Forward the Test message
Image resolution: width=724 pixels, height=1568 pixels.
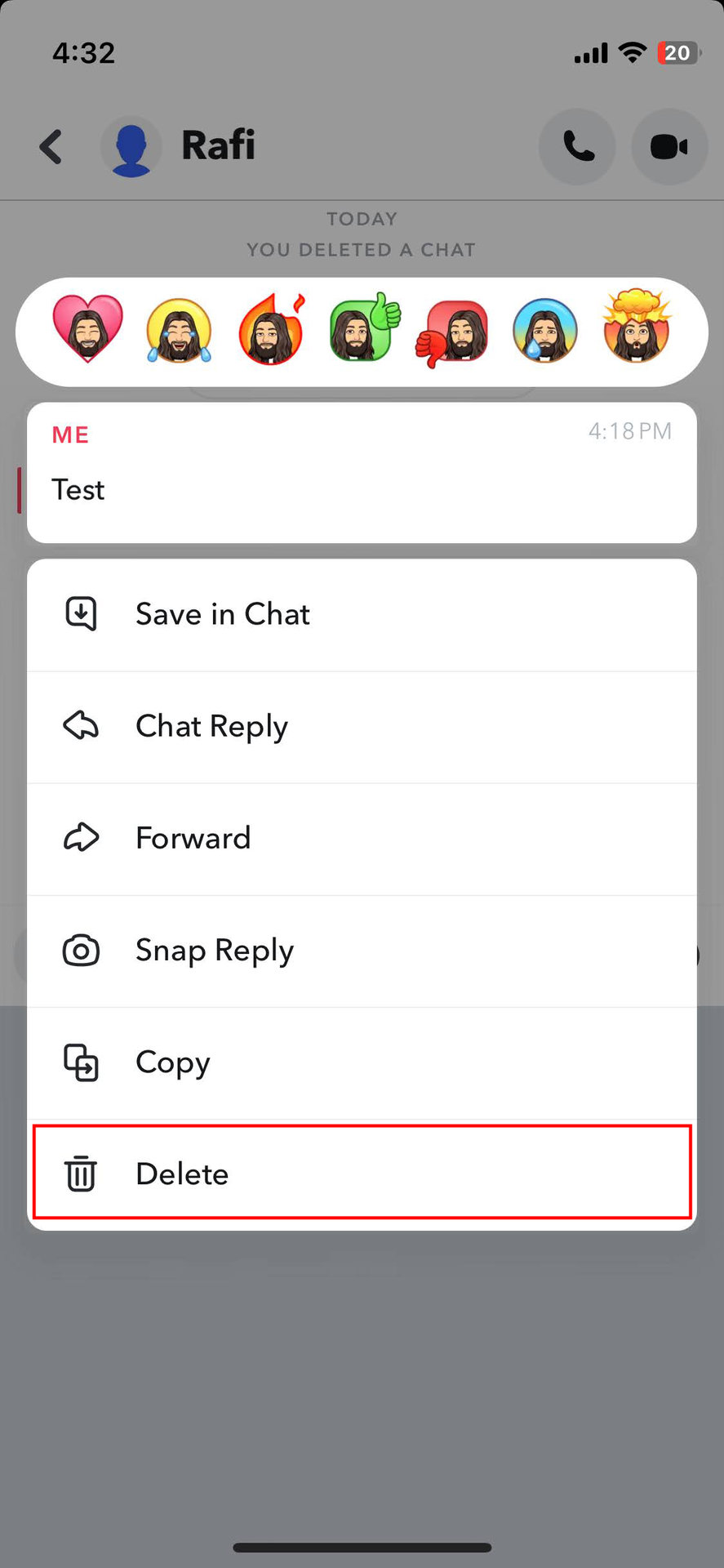(x=362, y=839)
